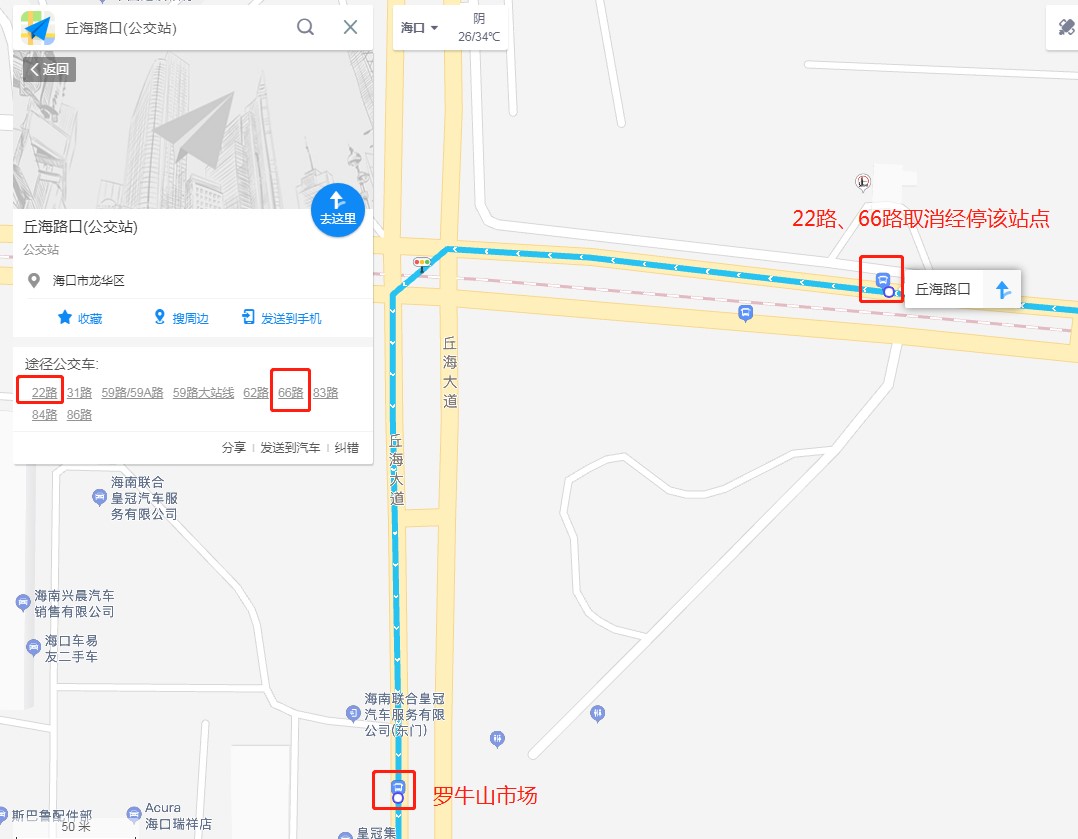Open the 59路/59A路 route link
This screenshot has width=1078, height=839.
132,393
